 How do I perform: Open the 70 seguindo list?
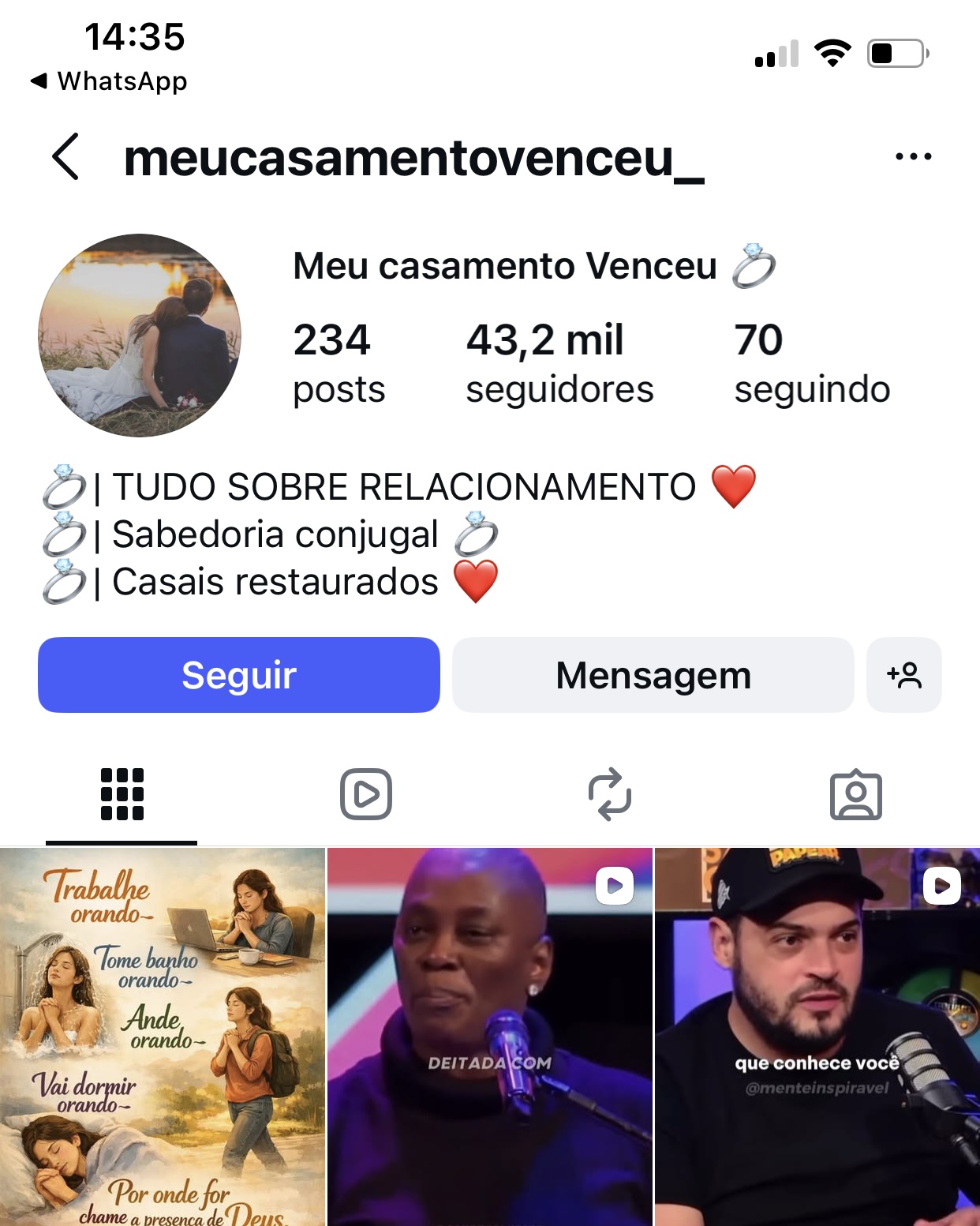coord(811,363)
